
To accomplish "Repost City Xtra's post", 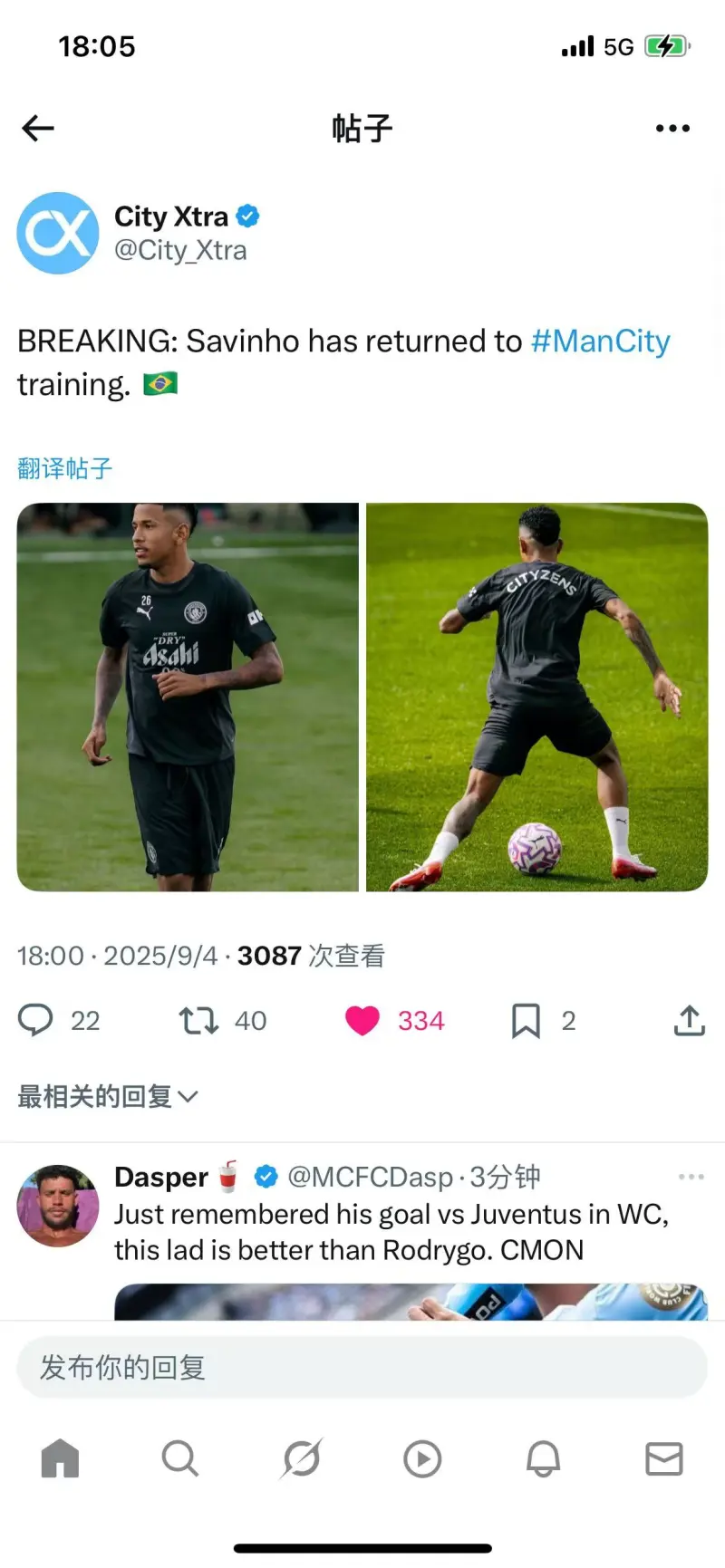I will 198,1020.
